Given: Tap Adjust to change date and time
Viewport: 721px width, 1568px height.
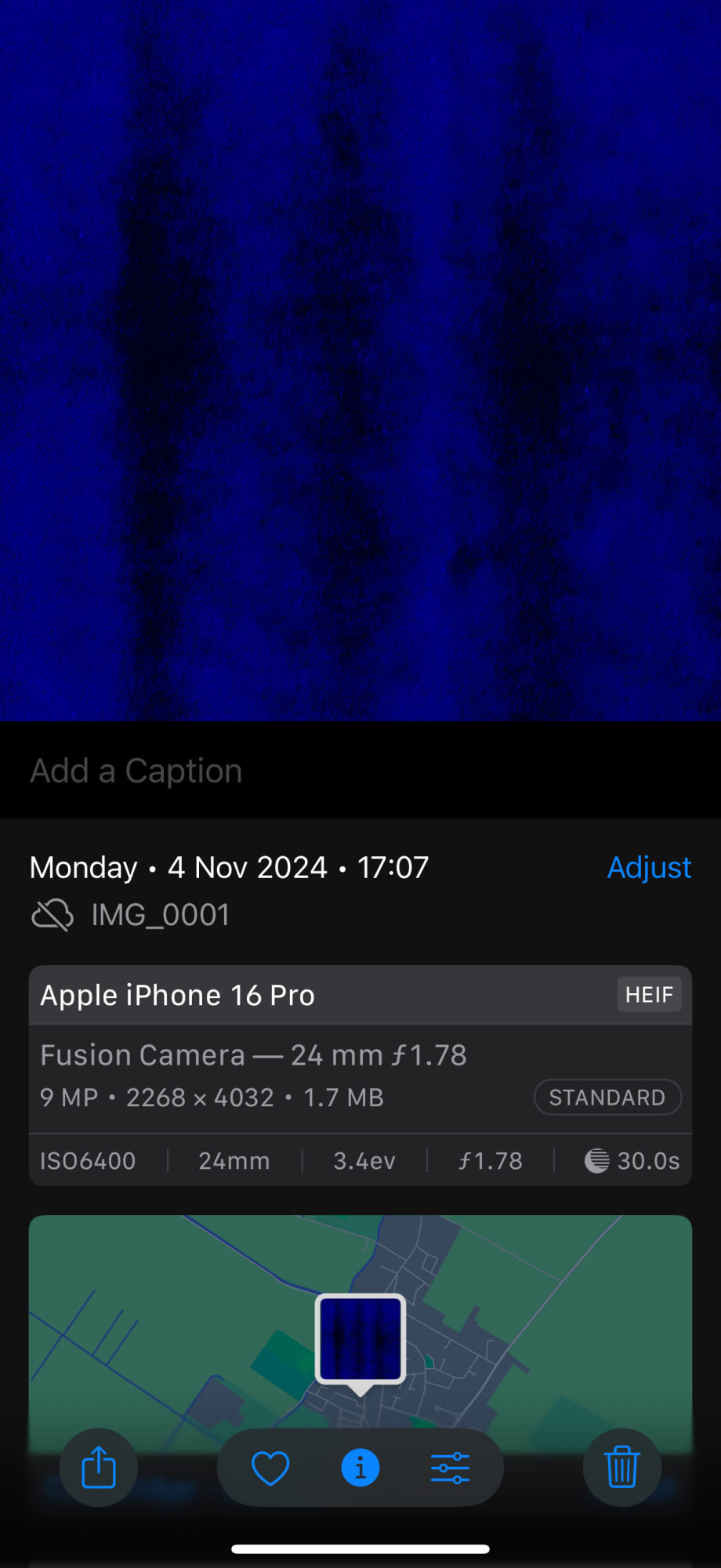Looking at the screenshot, I should 649,867.
